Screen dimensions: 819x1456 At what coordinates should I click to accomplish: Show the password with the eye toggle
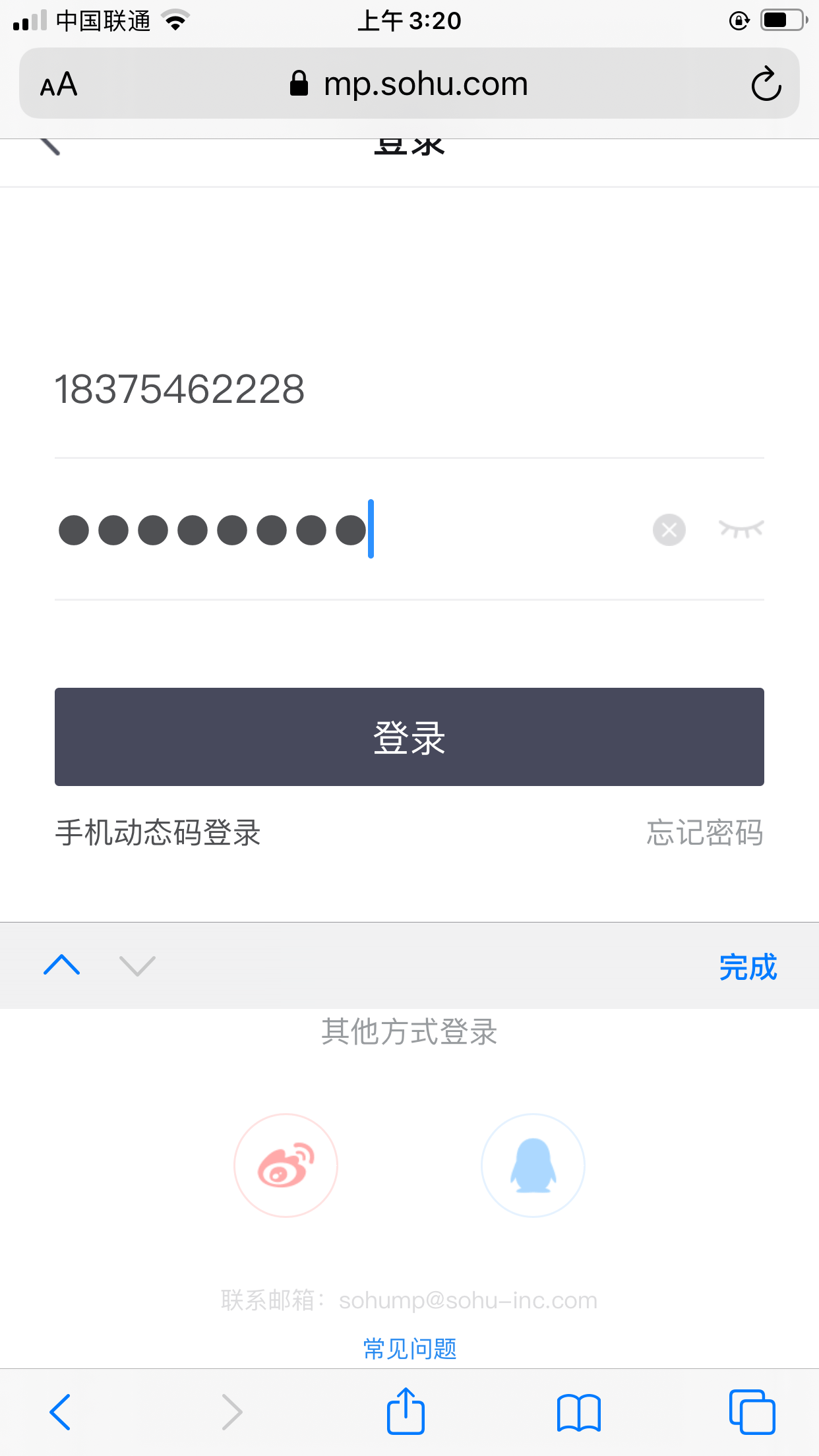click(740, 530)
